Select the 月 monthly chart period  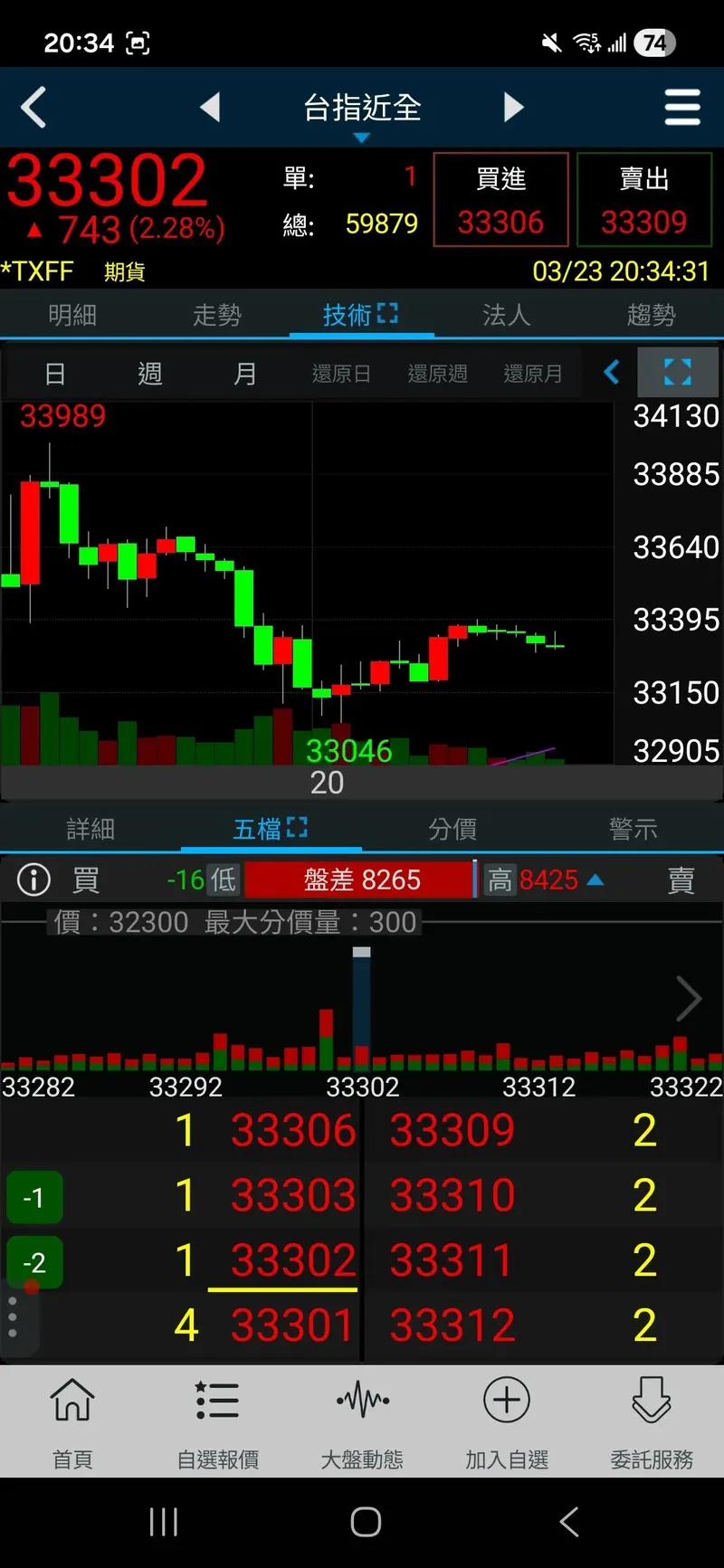(x=245, y=374)
